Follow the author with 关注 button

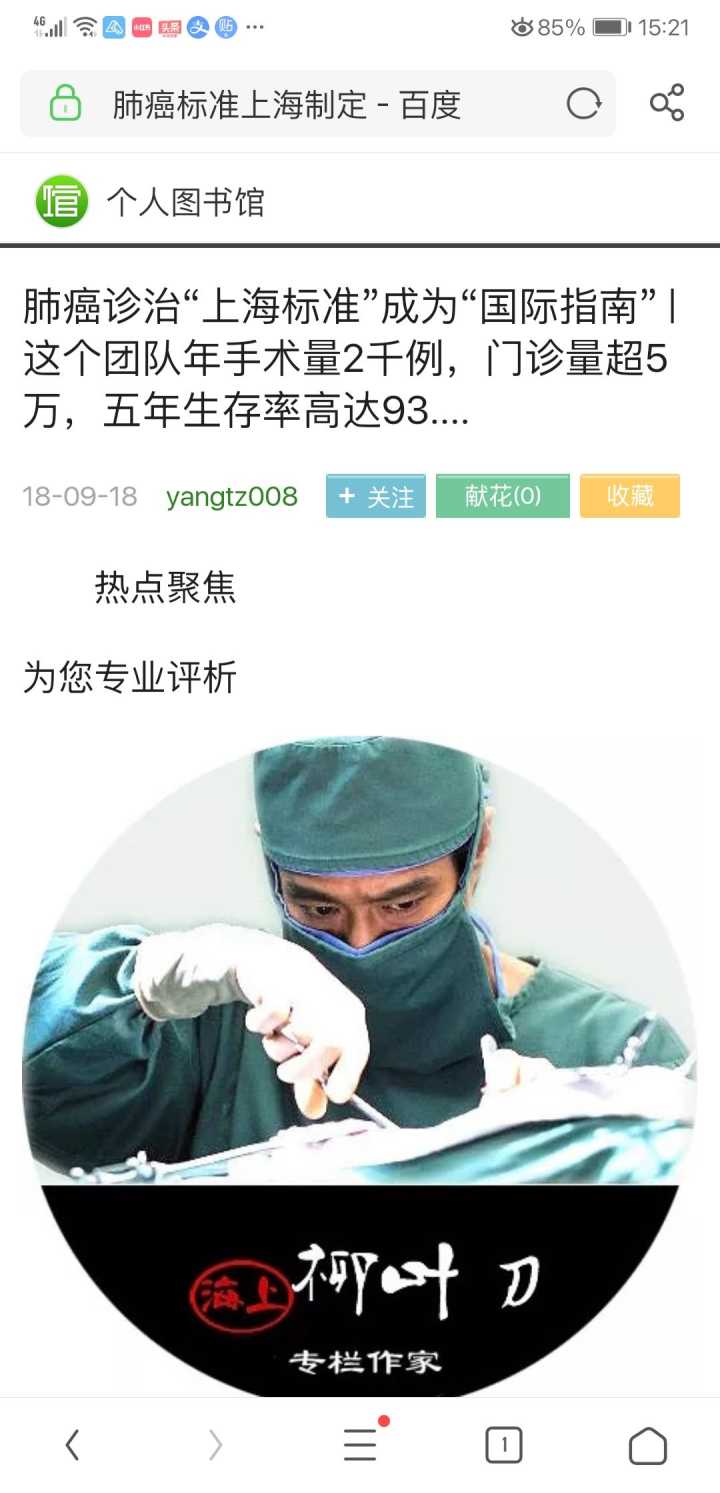(376, 496)
